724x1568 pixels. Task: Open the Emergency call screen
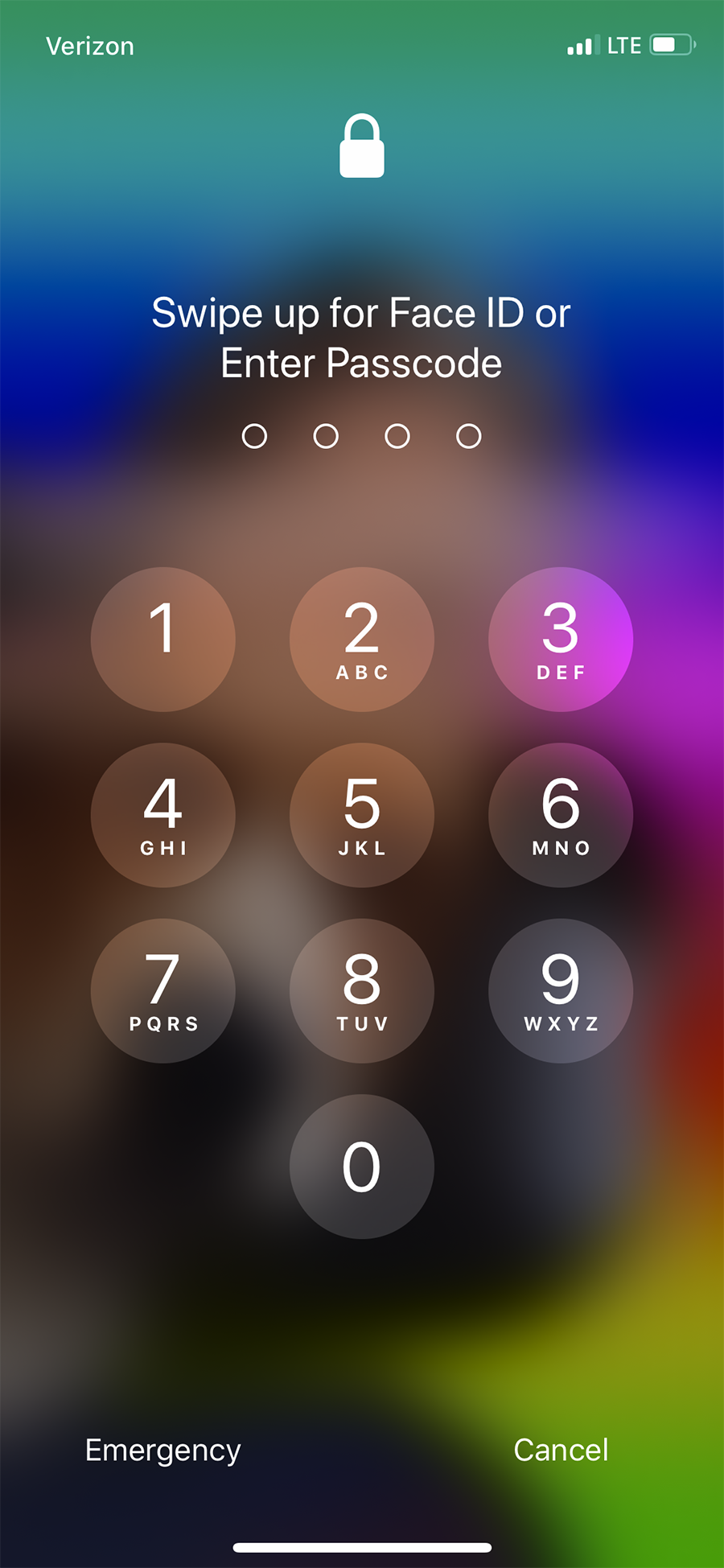pyautogui.click(x=163, y=1450)
